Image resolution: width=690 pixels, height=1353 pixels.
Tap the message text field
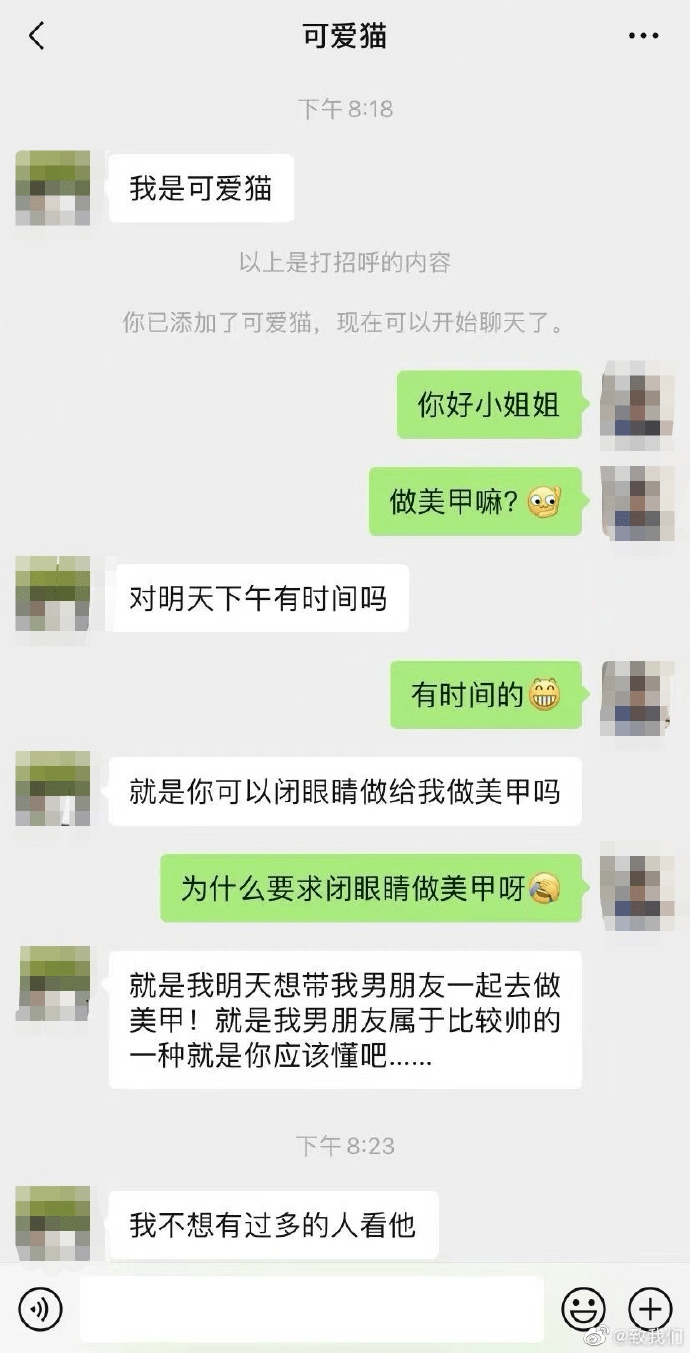point(312,1308)
